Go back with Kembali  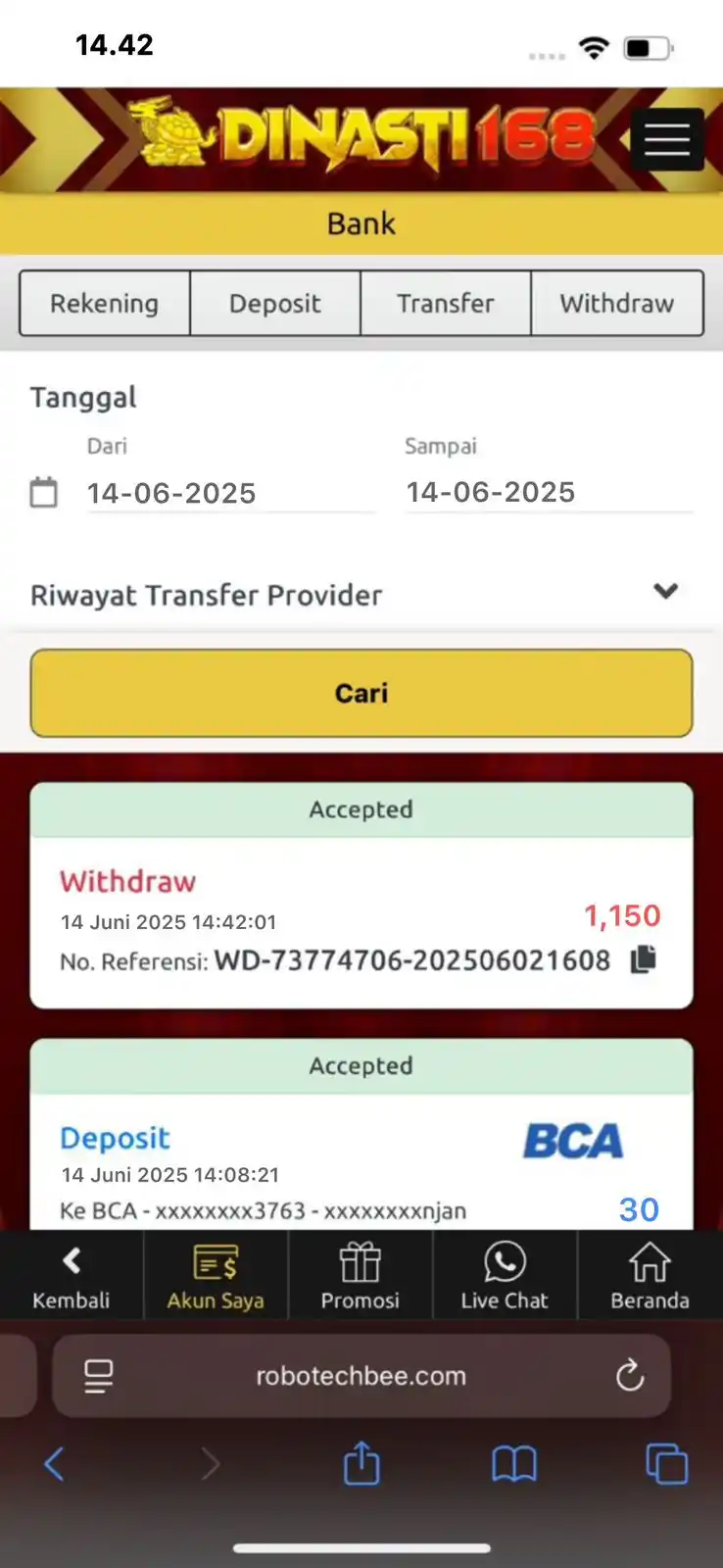[x=72, y=1276]
